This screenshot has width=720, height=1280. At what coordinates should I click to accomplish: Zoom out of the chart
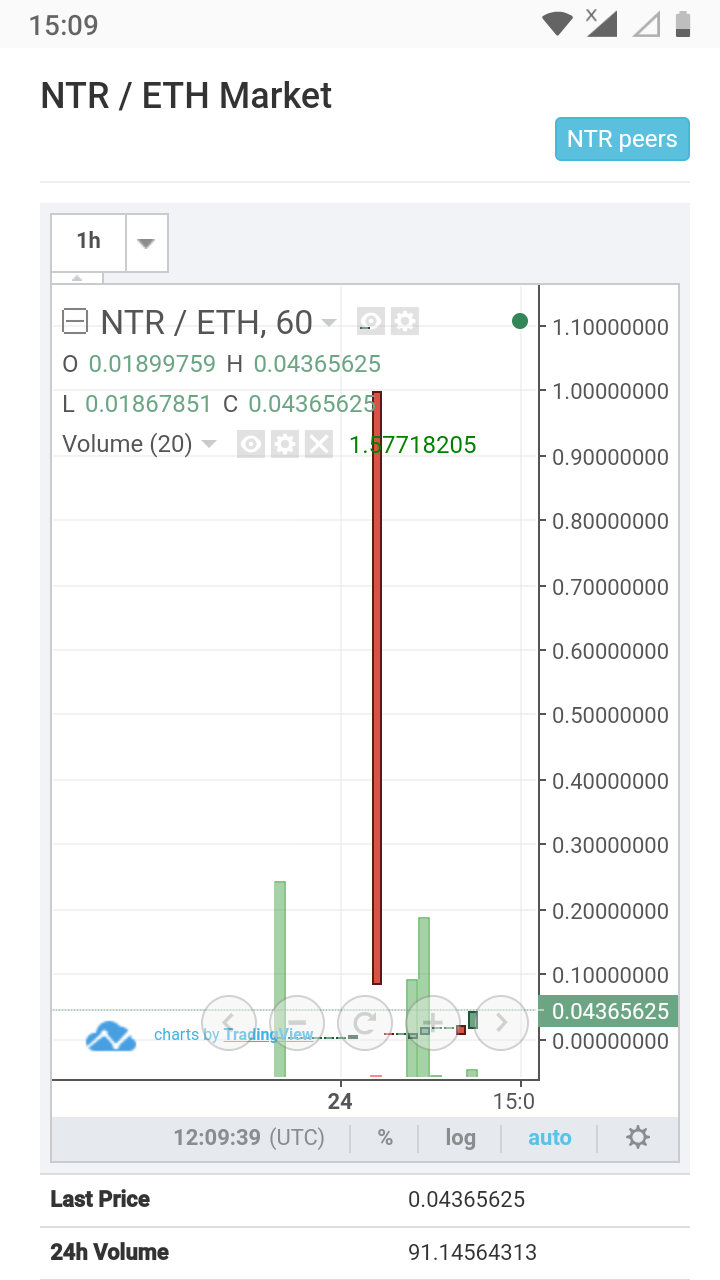[297, 1022]
